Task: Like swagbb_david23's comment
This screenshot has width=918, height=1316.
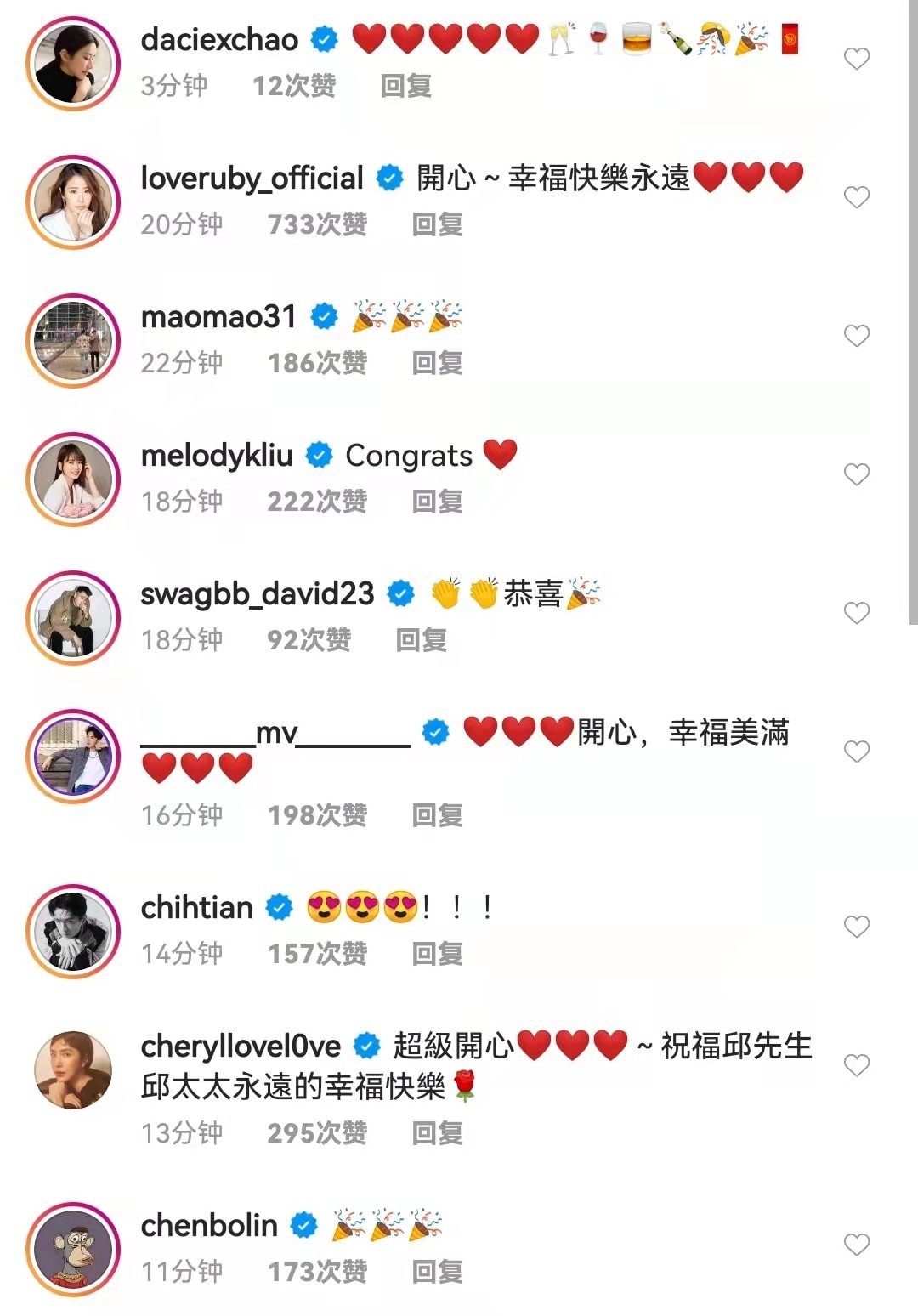Action: (x=856, y=613)
